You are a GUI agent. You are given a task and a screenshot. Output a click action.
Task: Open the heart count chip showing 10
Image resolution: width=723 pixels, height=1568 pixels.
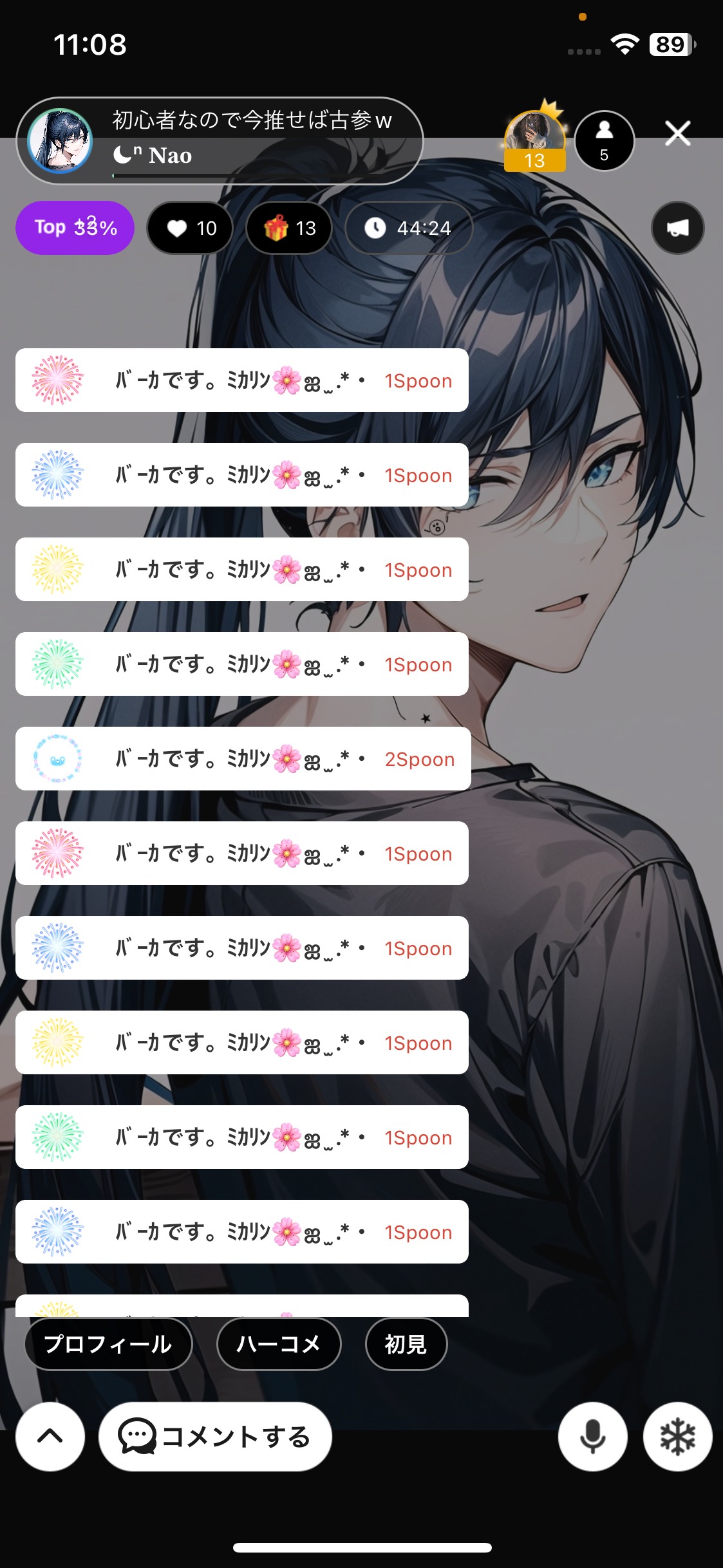tap(191, 228)
